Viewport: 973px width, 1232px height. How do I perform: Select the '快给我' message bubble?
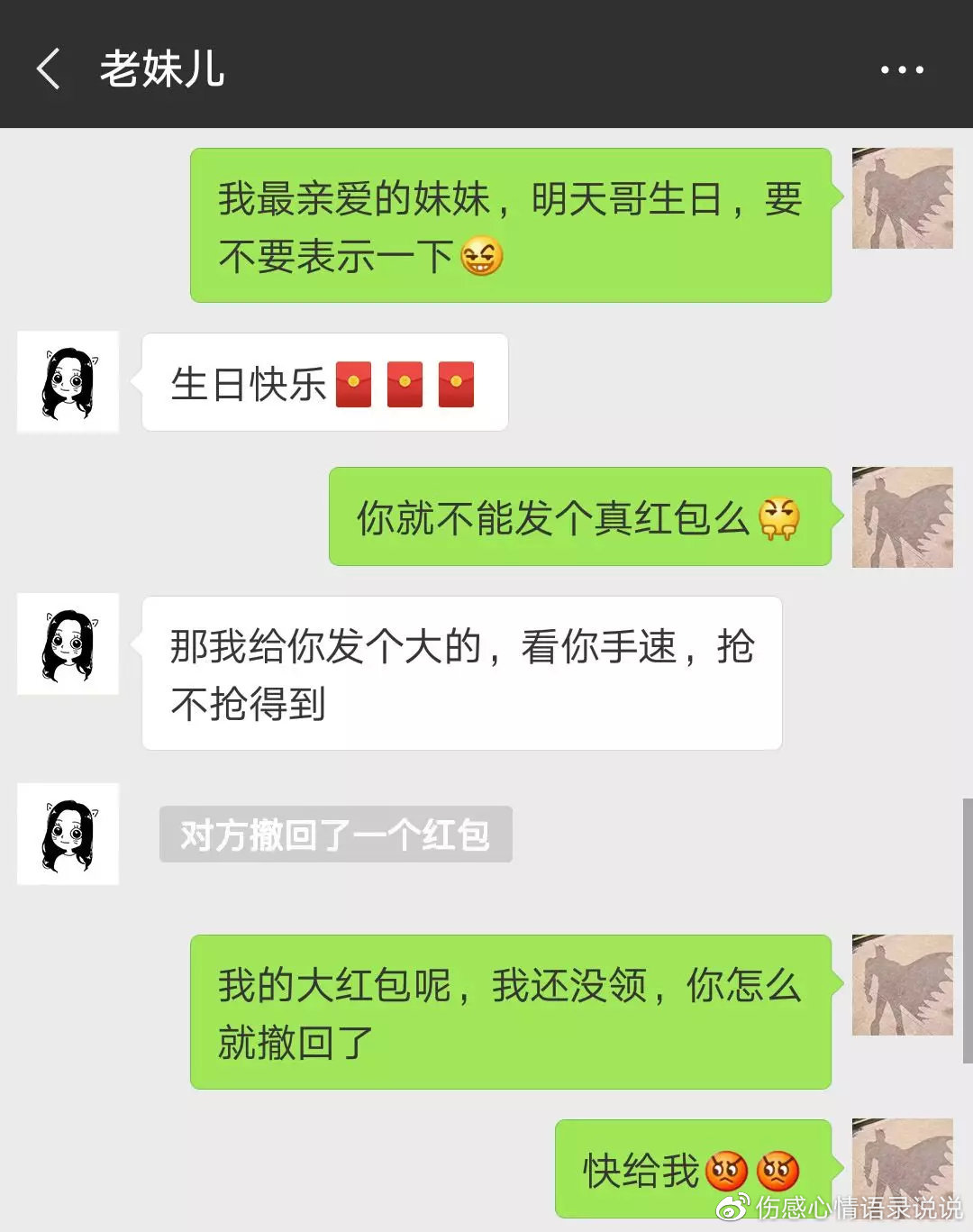694,1166
